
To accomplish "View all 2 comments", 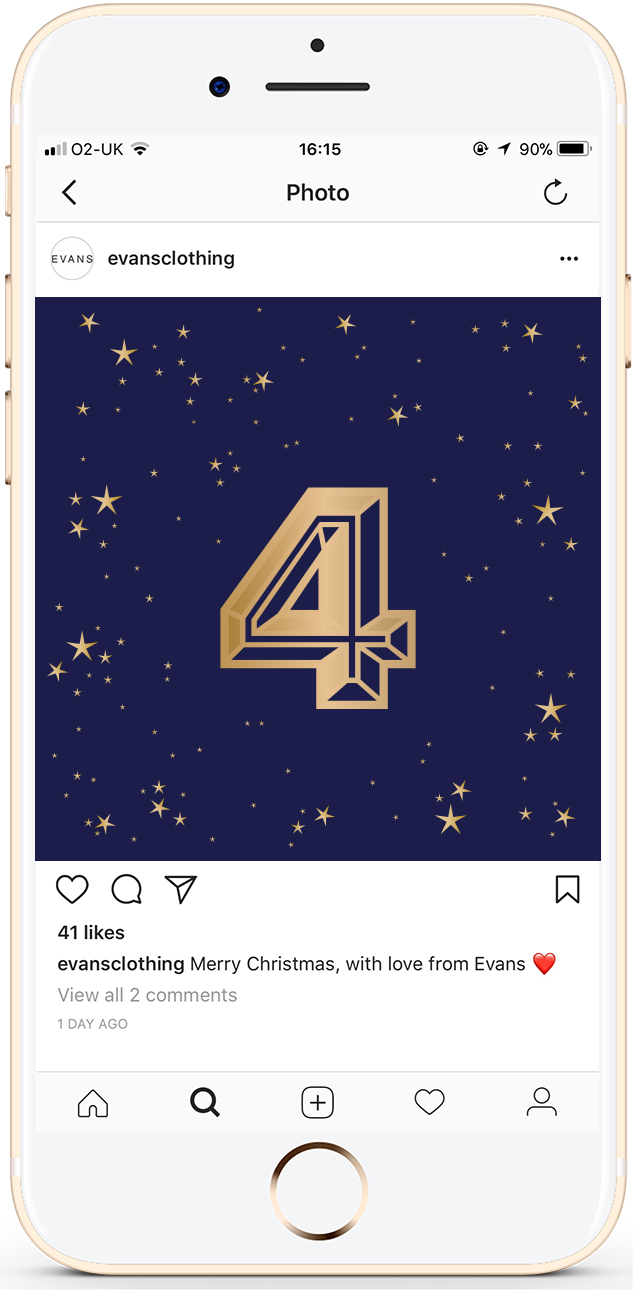I will click(x=147, y=995).
